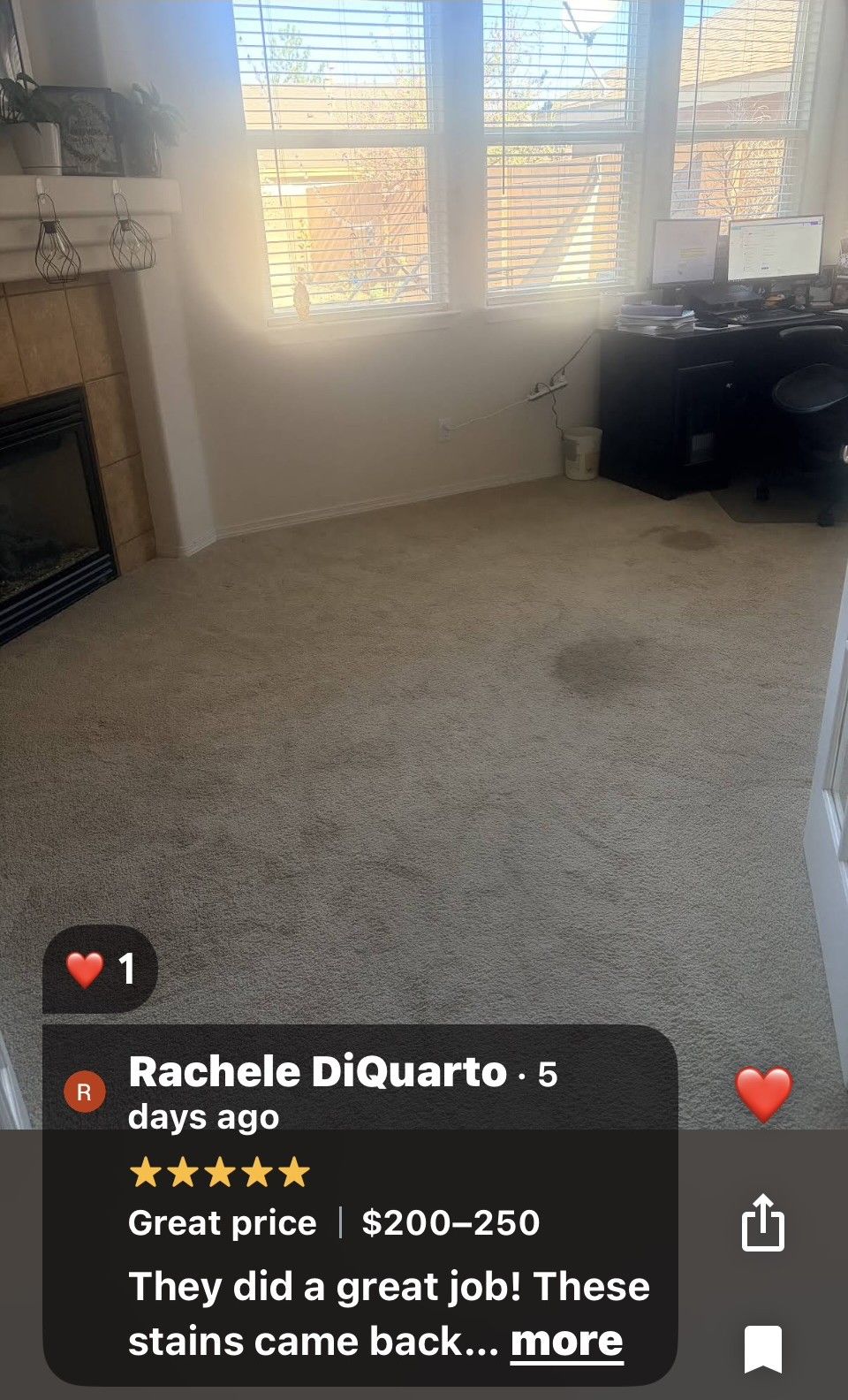Tap the heart reaction count badge
The width and height of the screenshot is (848, 1400).
point(100,970)
